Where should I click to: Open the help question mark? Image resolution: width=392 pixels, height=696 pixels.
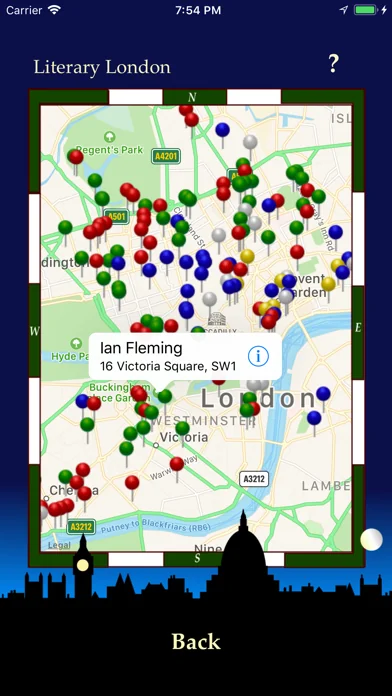pyautogui.click(x=333, y=64)
